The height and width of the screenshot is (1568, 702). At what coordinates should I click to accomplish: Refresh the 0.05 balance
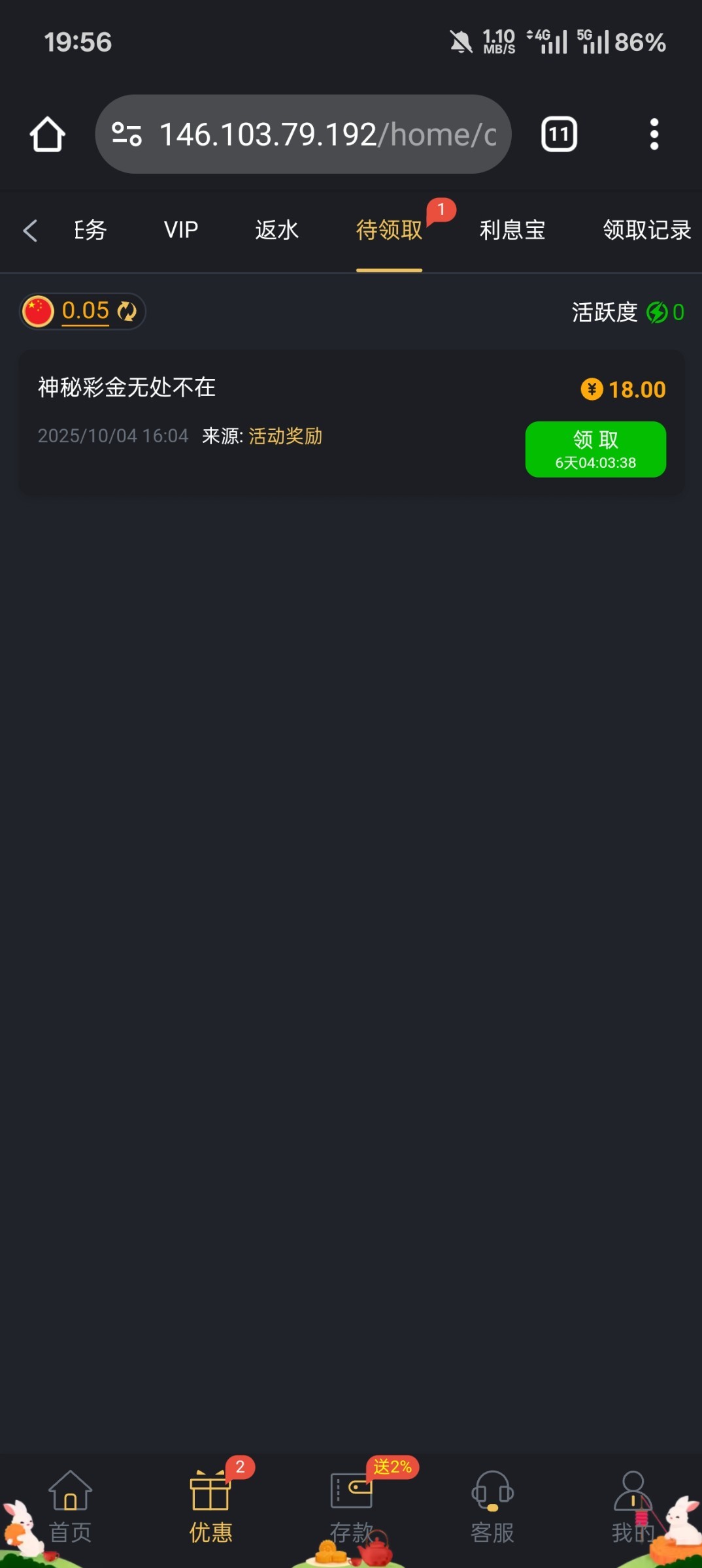pos(127,311)
